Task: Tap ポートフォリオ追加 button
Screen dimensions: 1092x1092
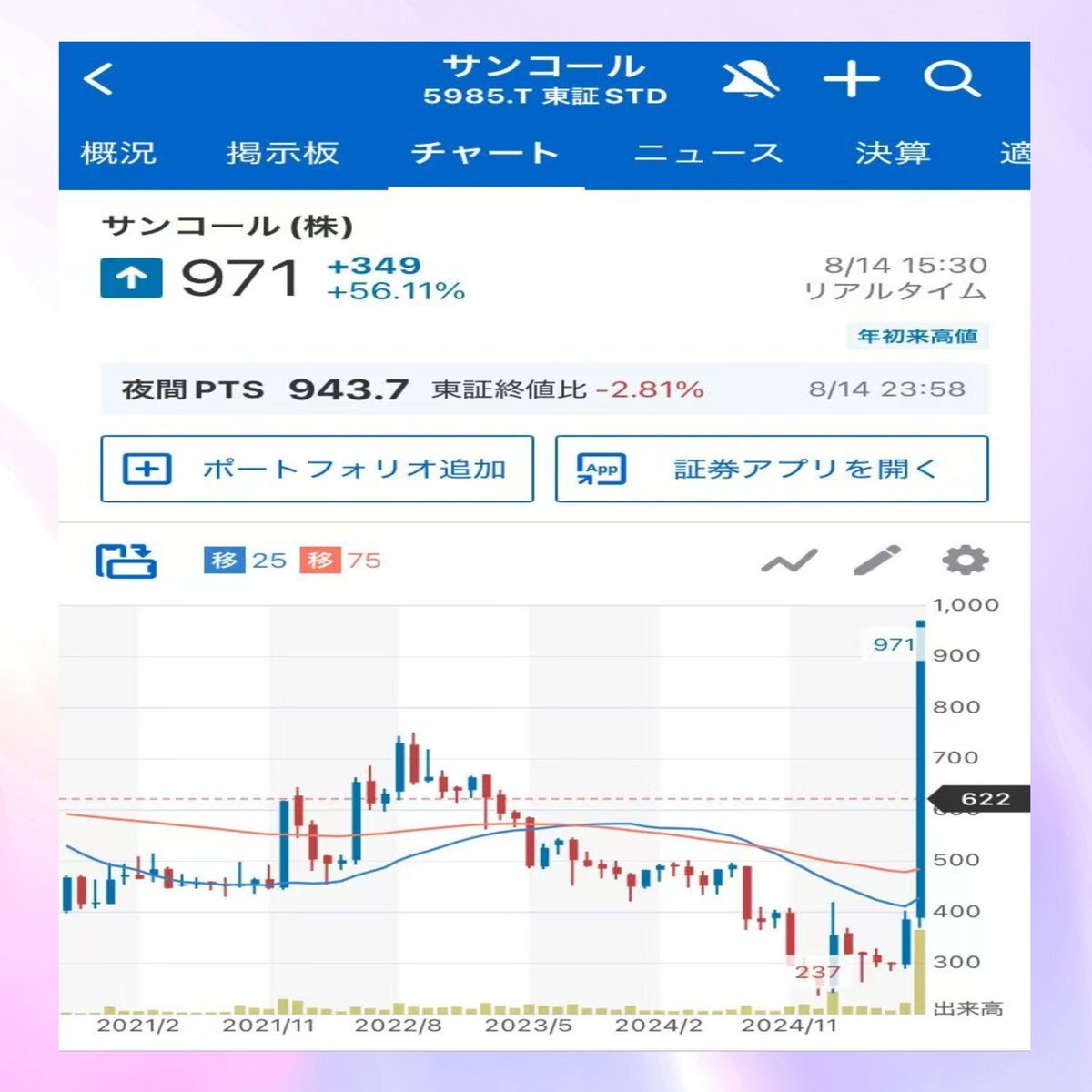Action: (317, 469)
